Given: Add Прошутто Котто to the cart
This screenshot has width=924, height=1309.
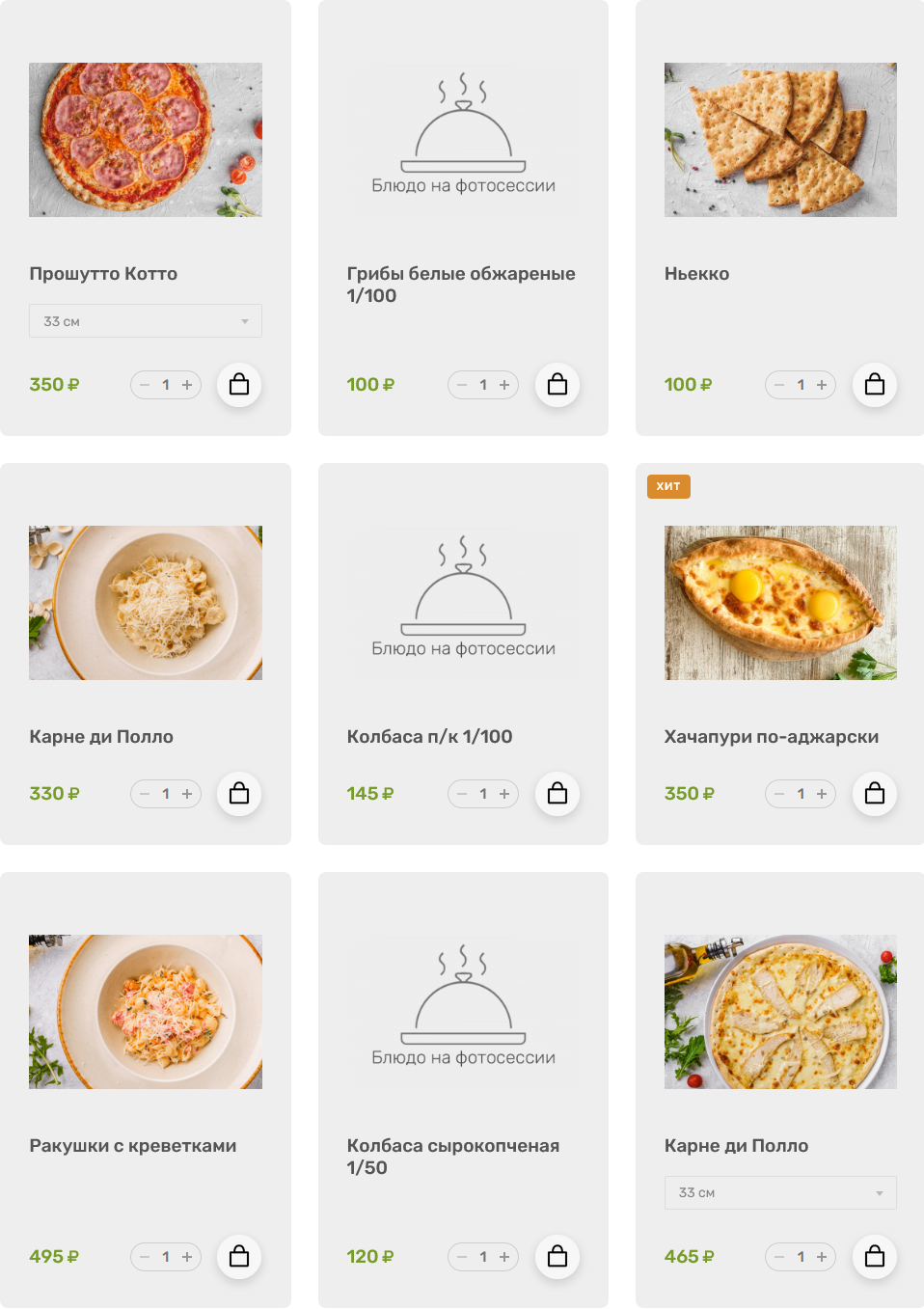Looking at the screenshot, I should [x=239, y=385].
